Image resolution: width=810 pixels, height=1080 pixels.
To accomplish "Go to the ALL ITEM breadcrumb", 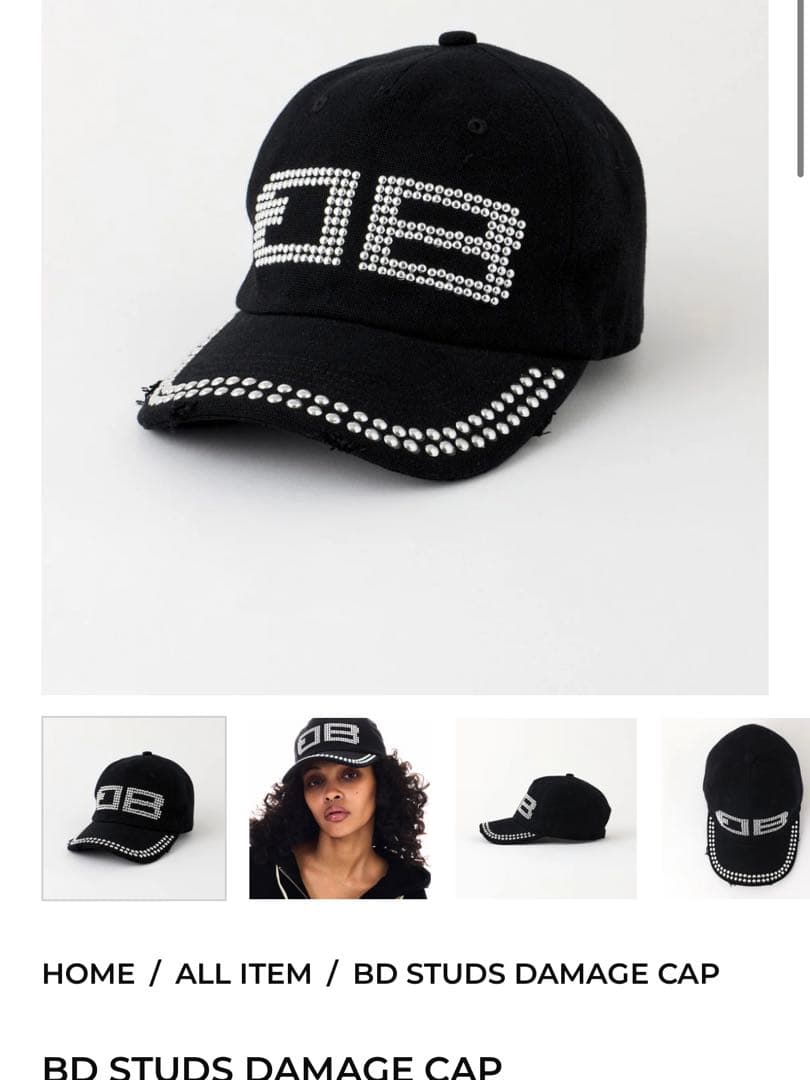I will (x=243, y=973).
